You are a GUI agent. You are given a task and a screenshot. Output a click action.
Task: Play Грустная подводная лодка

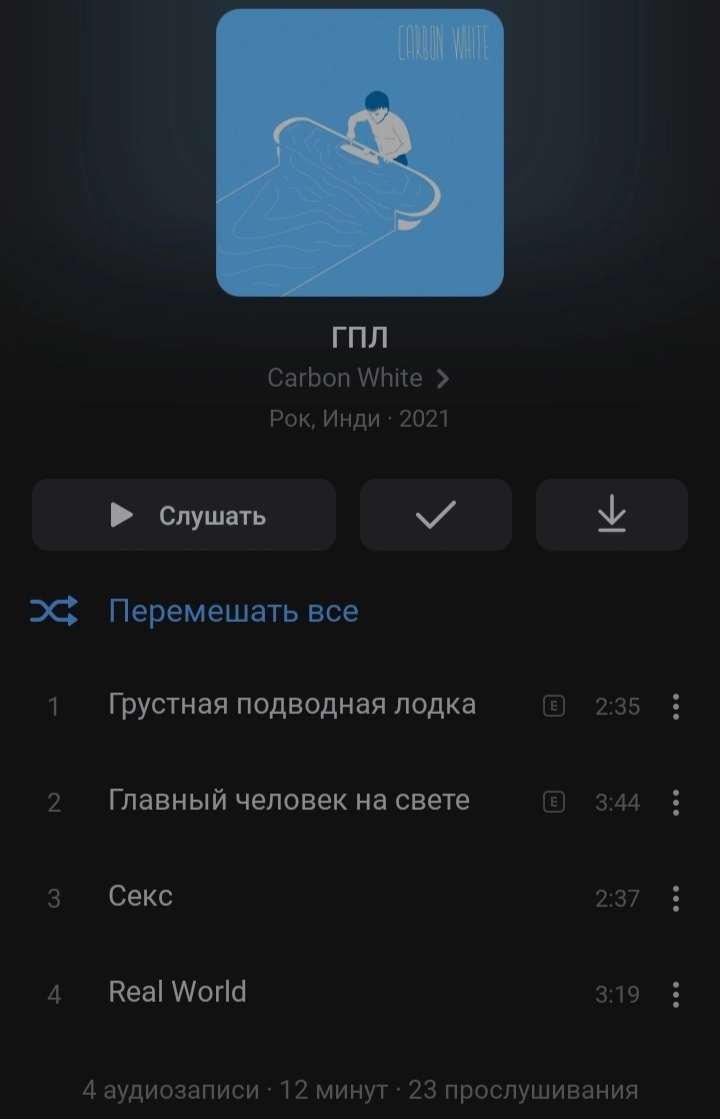(291, 705)
